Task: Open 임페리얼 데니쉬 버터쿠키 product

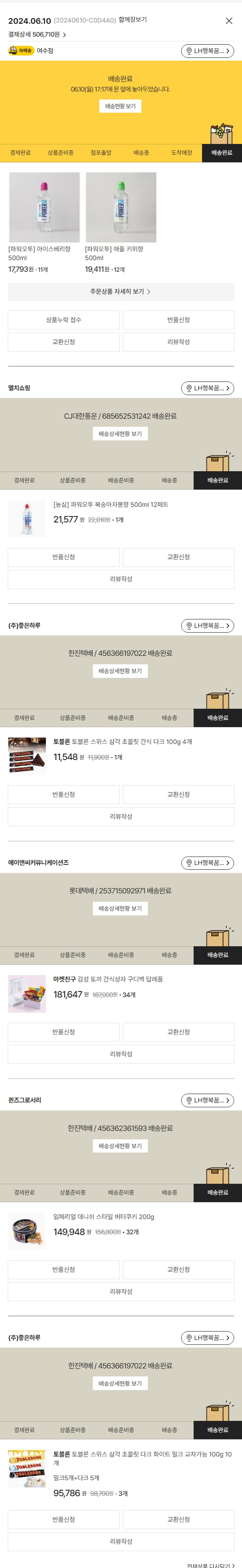Action: pos(104,1217)
